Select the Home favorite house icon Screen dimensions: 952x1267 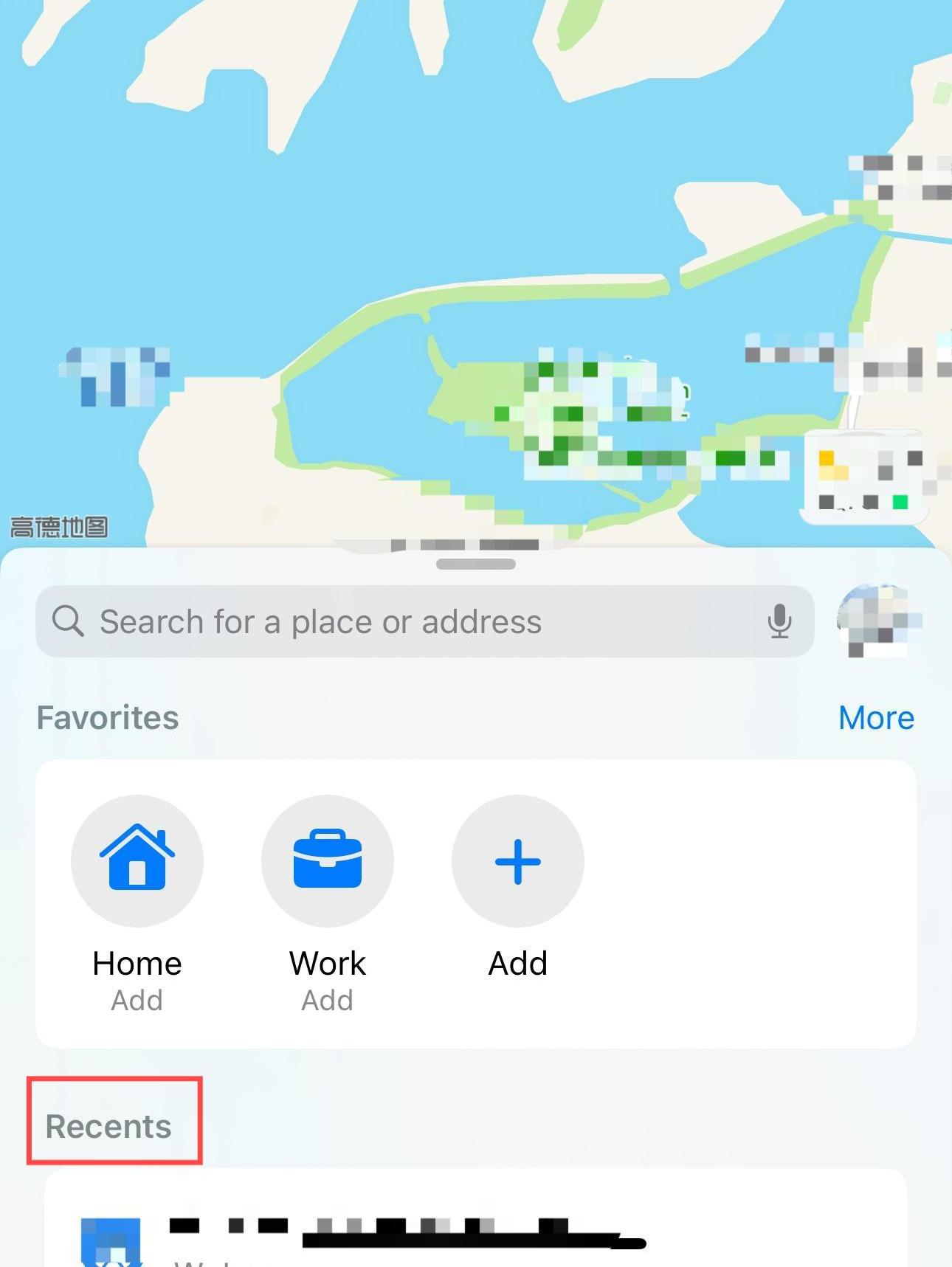(x=137, y=860)
